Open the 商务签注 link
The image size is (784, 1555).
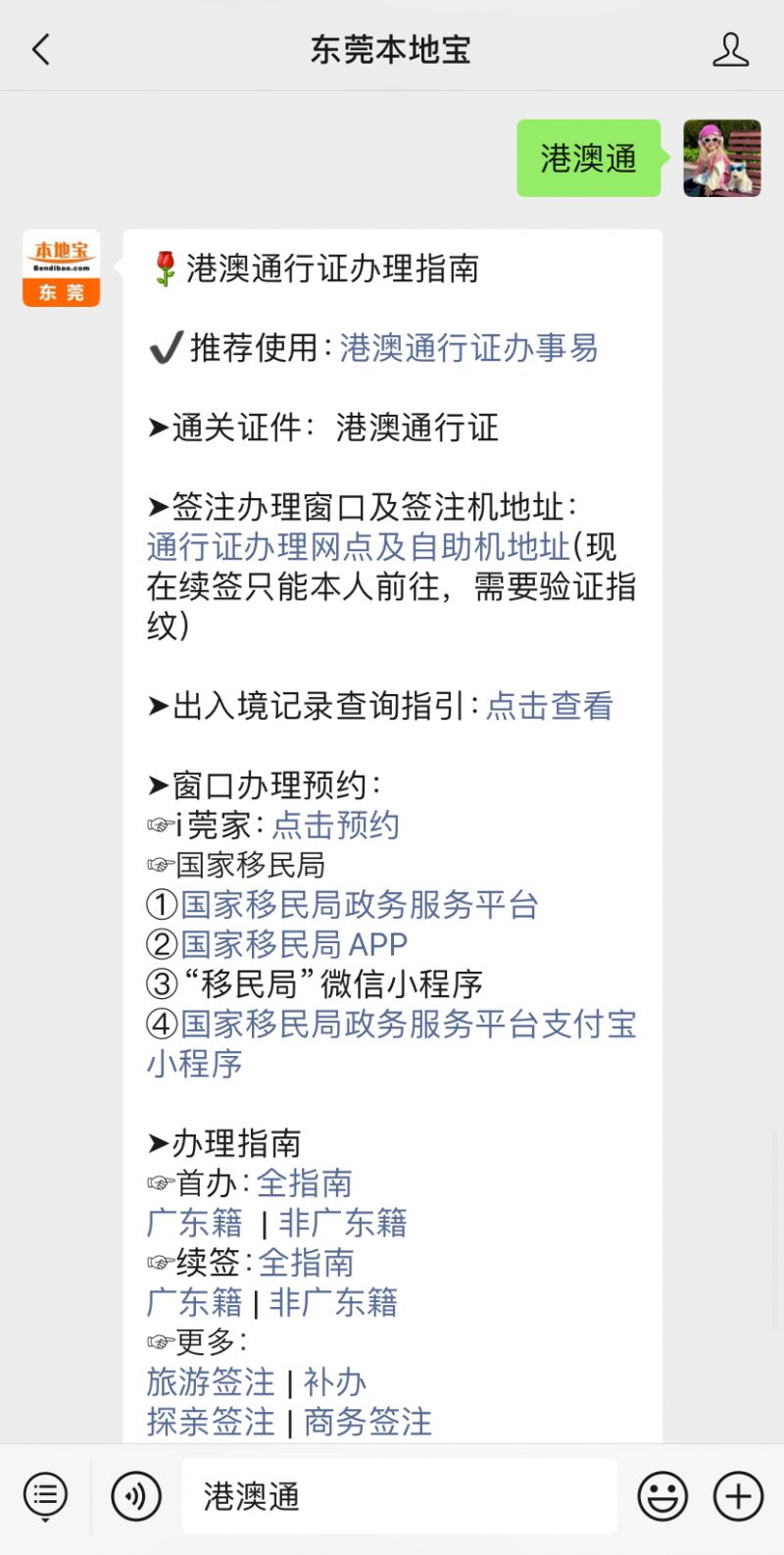tap(367, 1422)
